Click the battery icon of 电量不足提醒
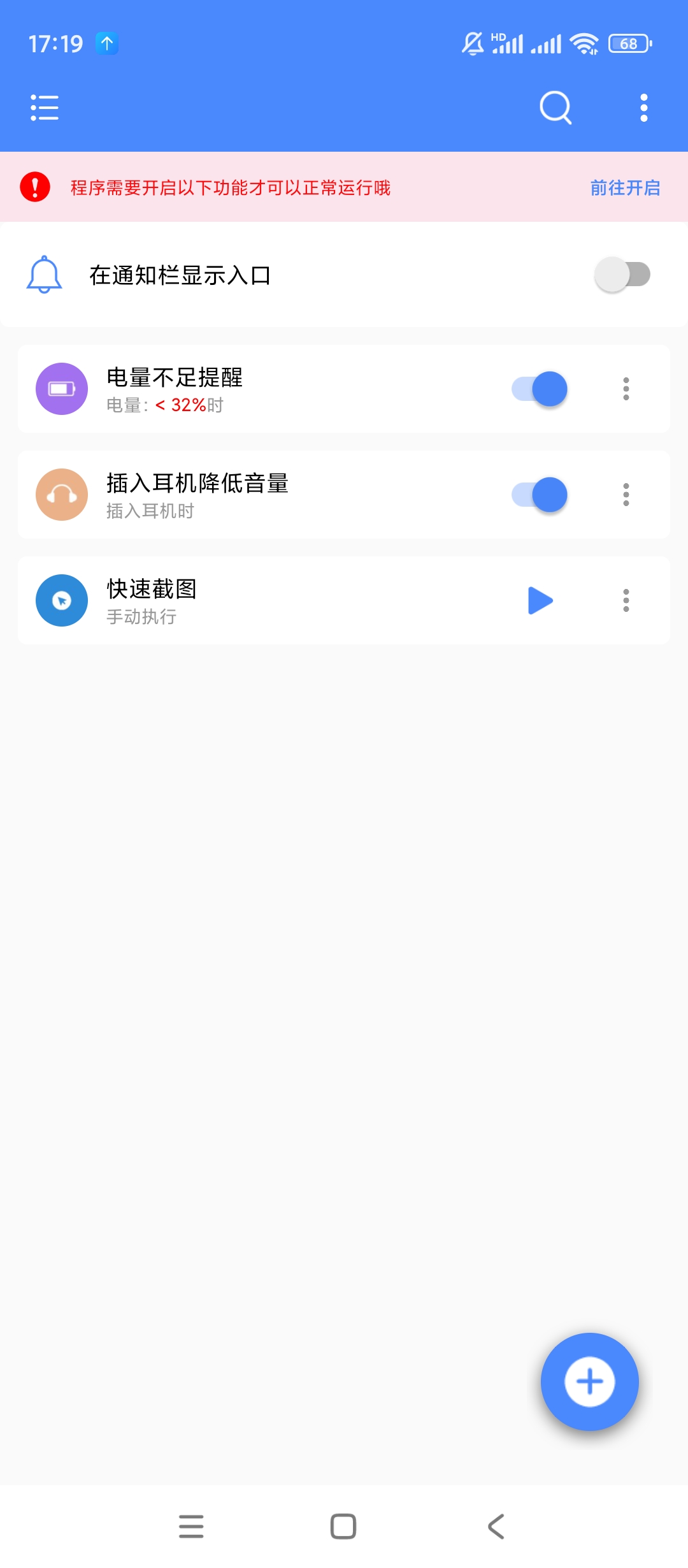 click(61, 389)
